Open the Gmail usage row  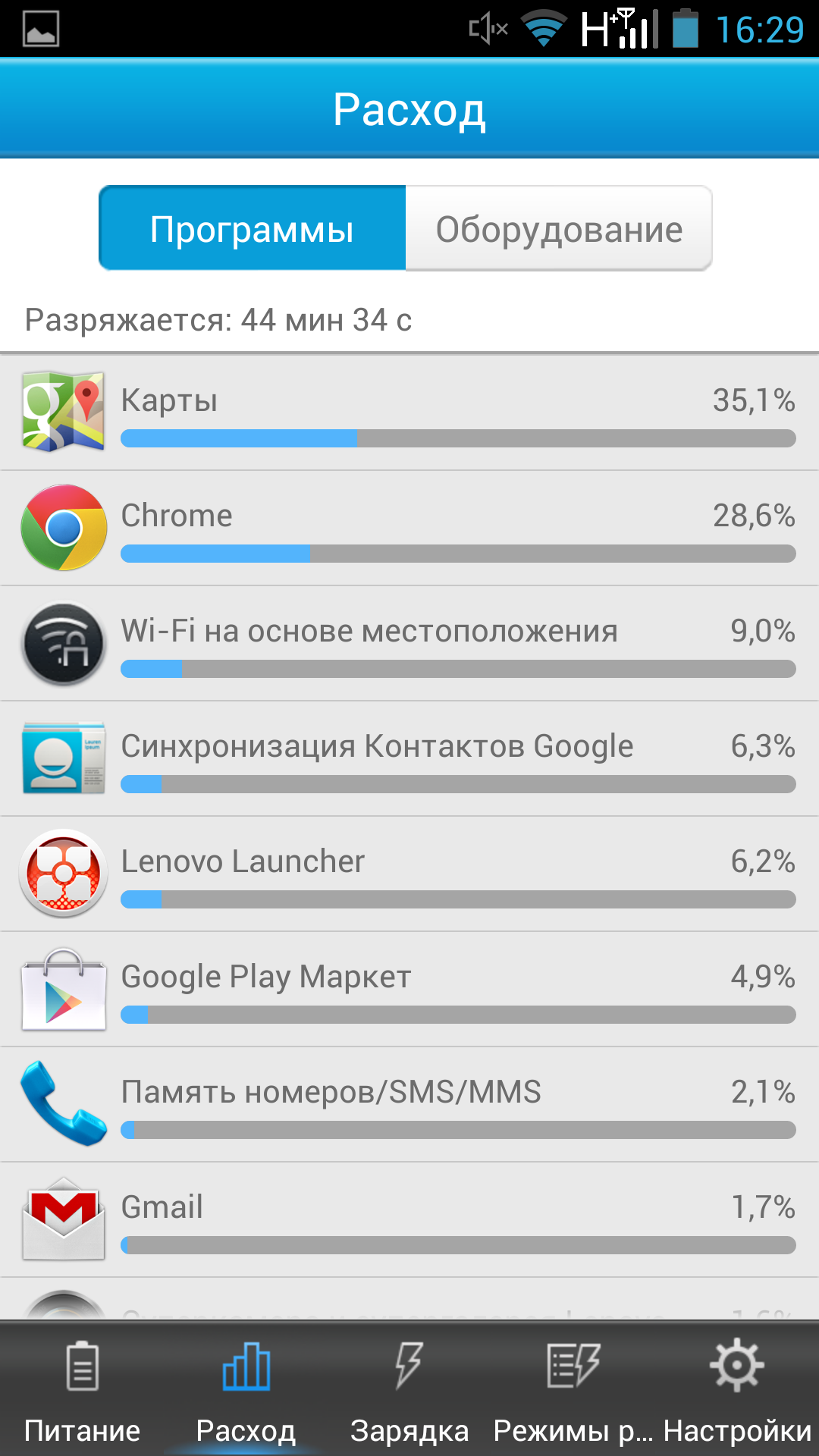point(409,1219)
